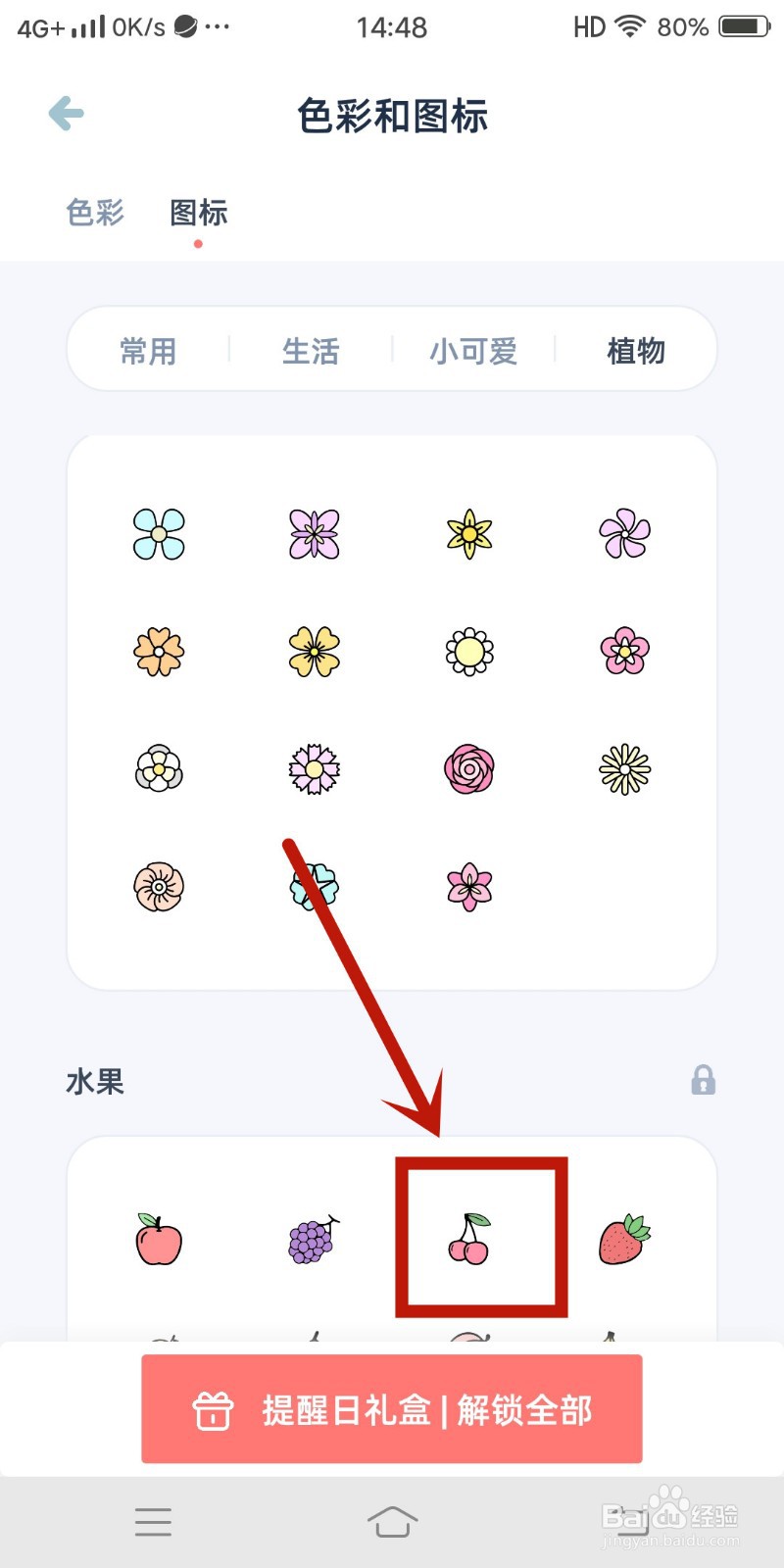The width and height of the screenshot is (784, 1568).
Task: Select the white daisy flower icon
Action: click(470, 652)
